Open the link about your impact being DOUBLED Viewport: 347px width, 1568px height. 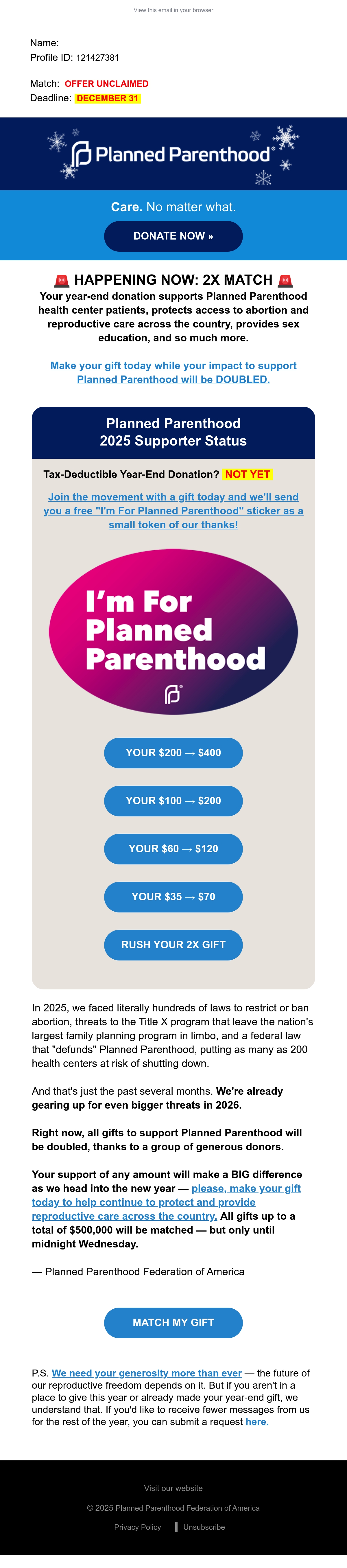[x=173, y=373]
